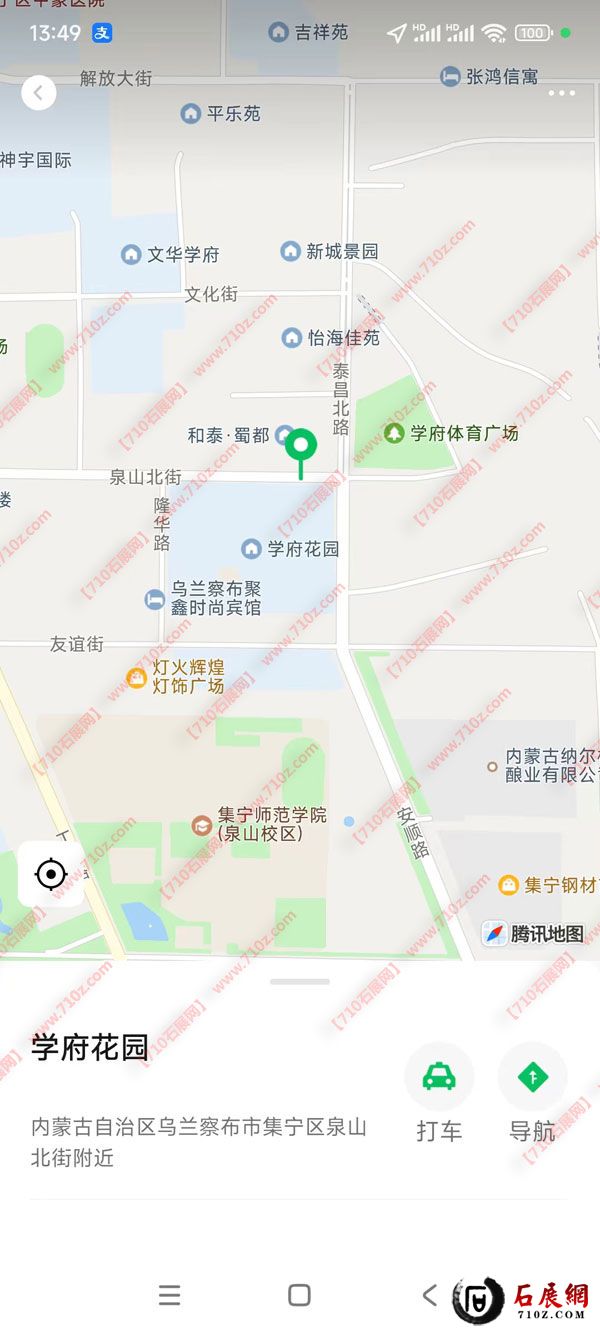Image resolution: width=600 pixels, height=1333 pixels.
Task: Tap the green location pin on map
Action: pos(301,446)
